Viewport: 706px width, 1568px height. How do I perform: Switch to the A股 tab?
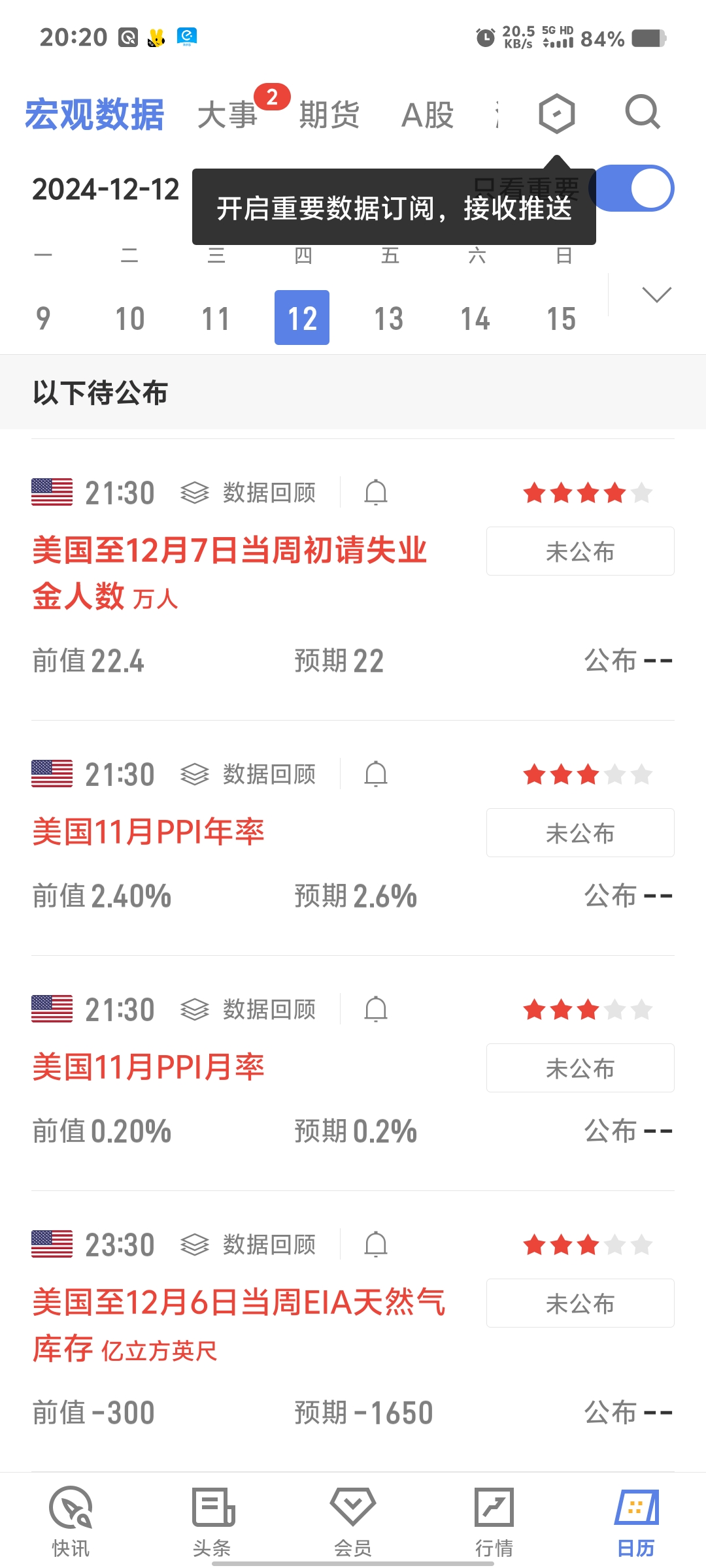click(428, 115)
